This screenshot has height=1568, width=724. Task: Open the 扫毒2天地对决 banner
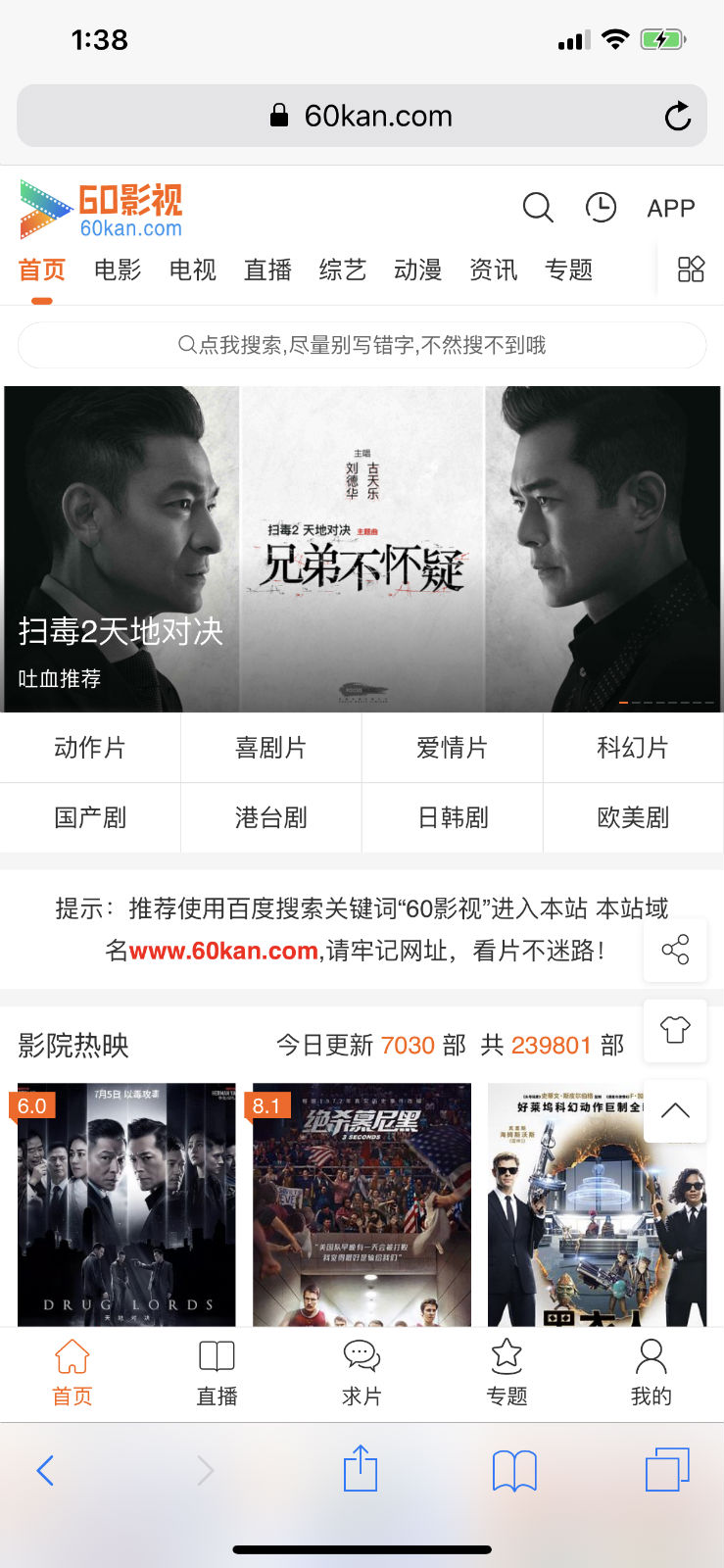pos(362,549)
